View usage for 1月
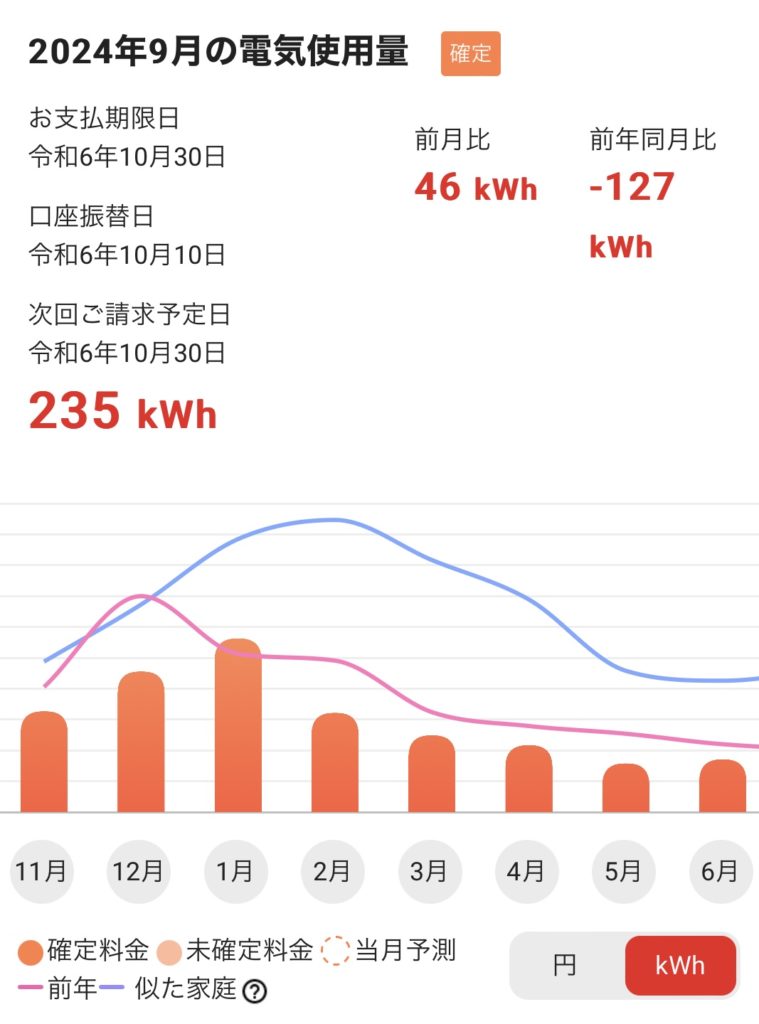The width and height of the screenshot is (759, 1024). click(235, 872)
